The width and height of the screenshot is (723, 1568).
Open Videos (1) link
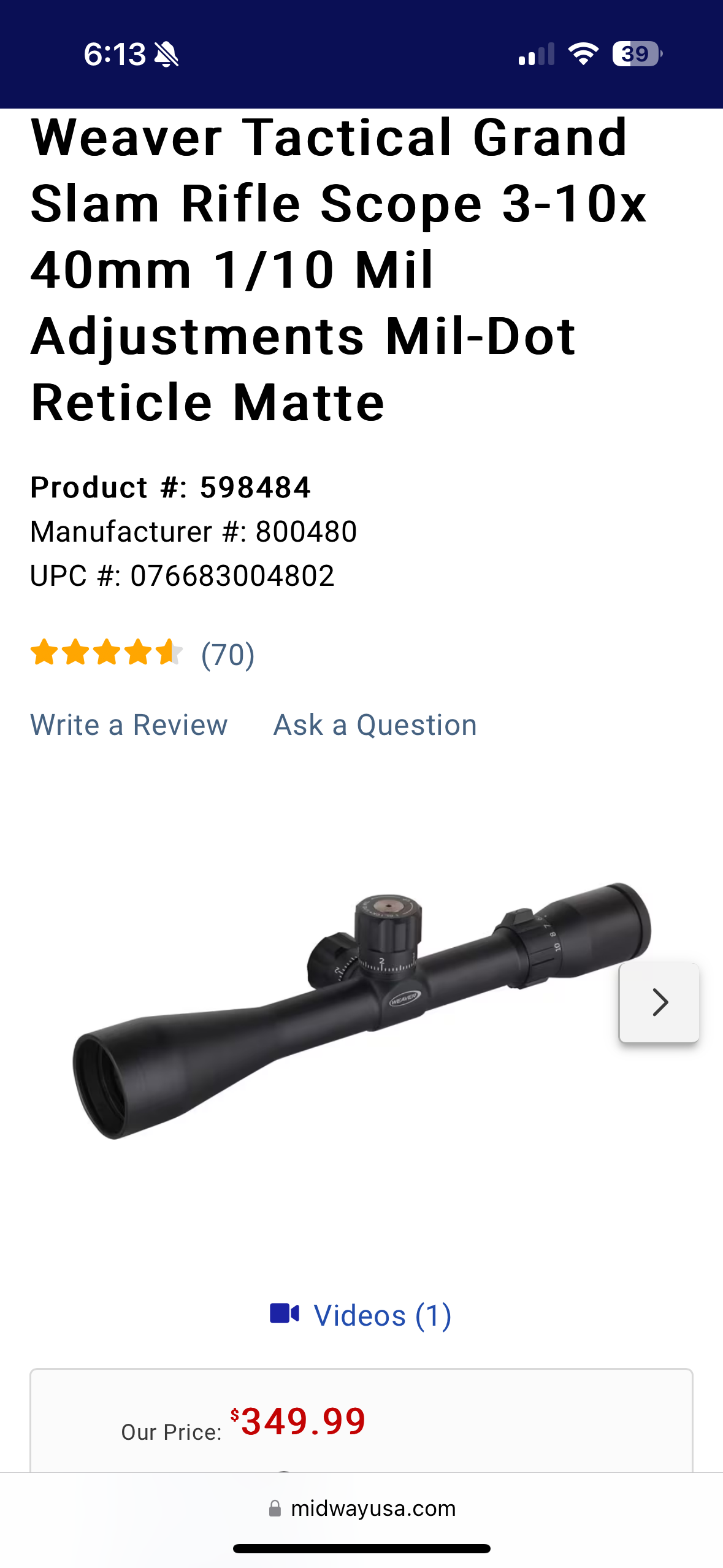tap(361, 1315)
